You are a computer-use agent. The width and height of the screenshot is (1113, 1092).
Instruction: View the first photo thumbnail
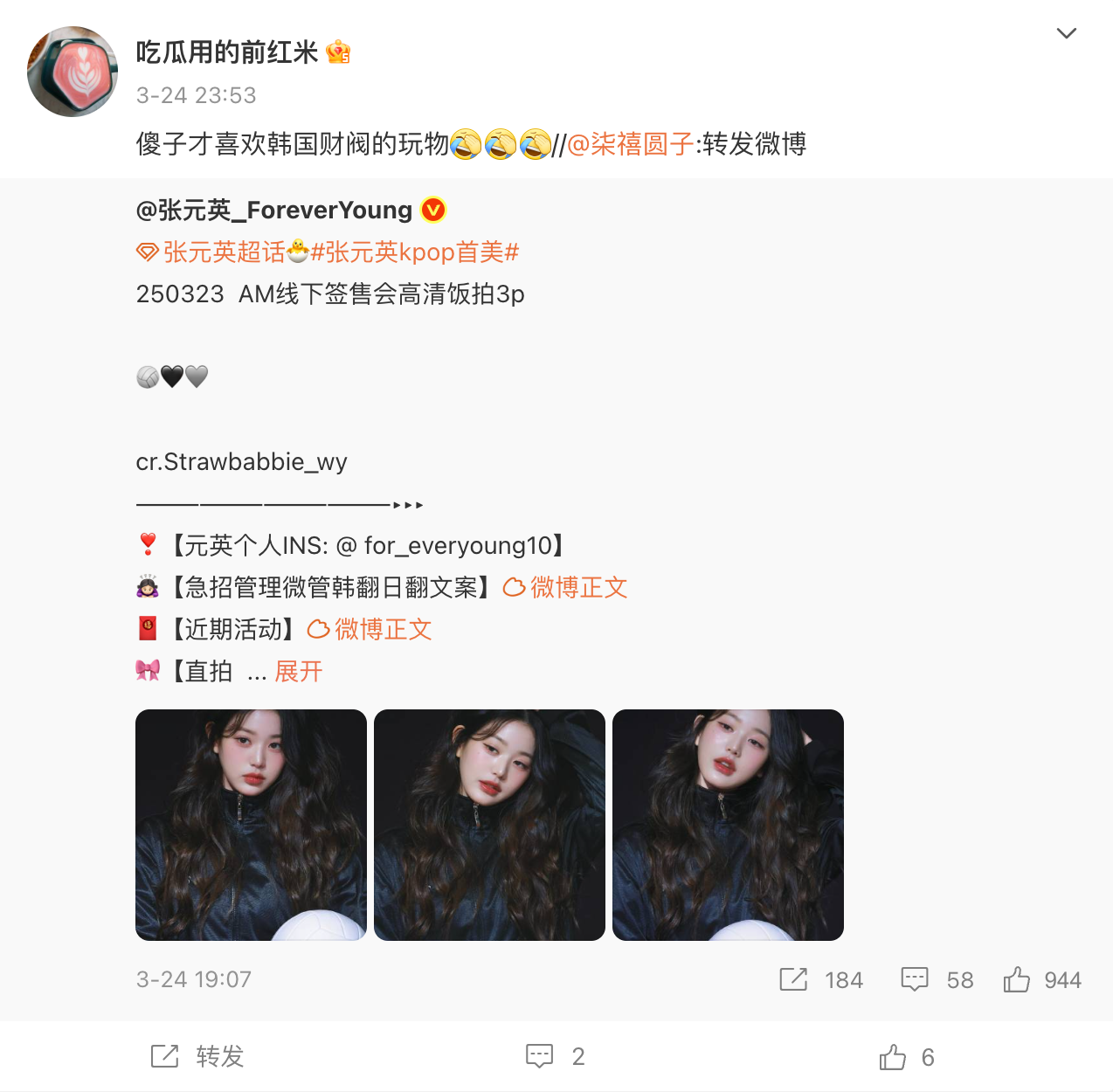(251, 825)
